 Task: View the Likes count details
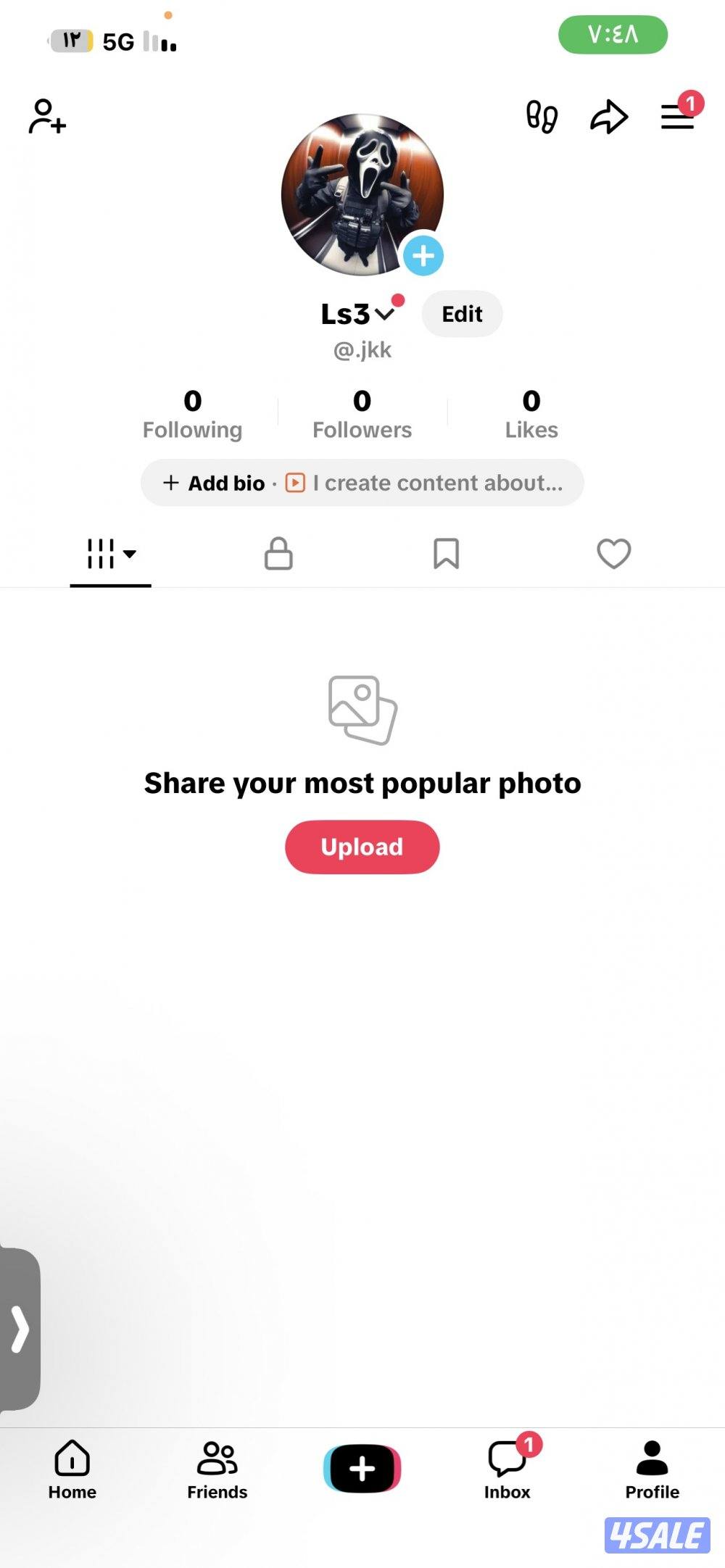click(531, 415)
